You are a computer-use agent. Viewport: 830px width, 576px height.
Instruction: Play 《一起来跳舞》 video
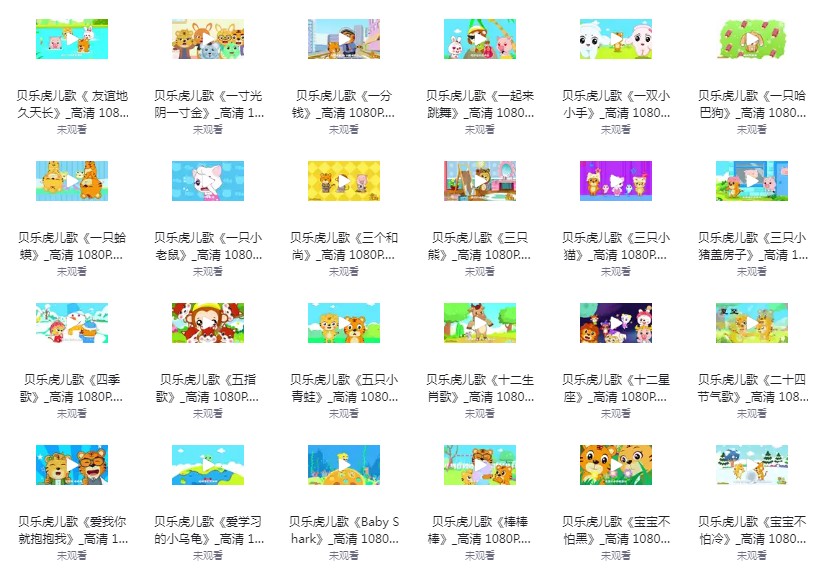click(480, 39)
